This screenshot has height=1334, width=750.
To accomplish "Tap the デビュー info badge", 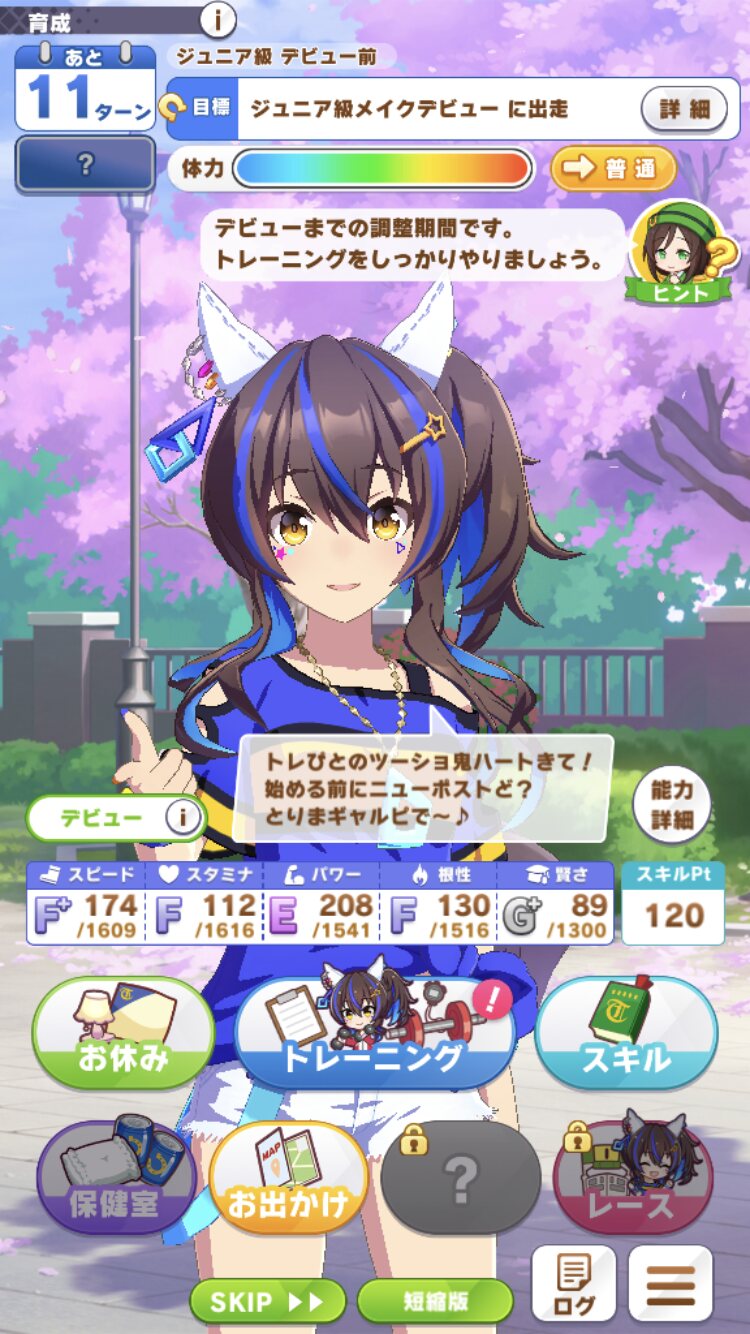I will (181, 818).
